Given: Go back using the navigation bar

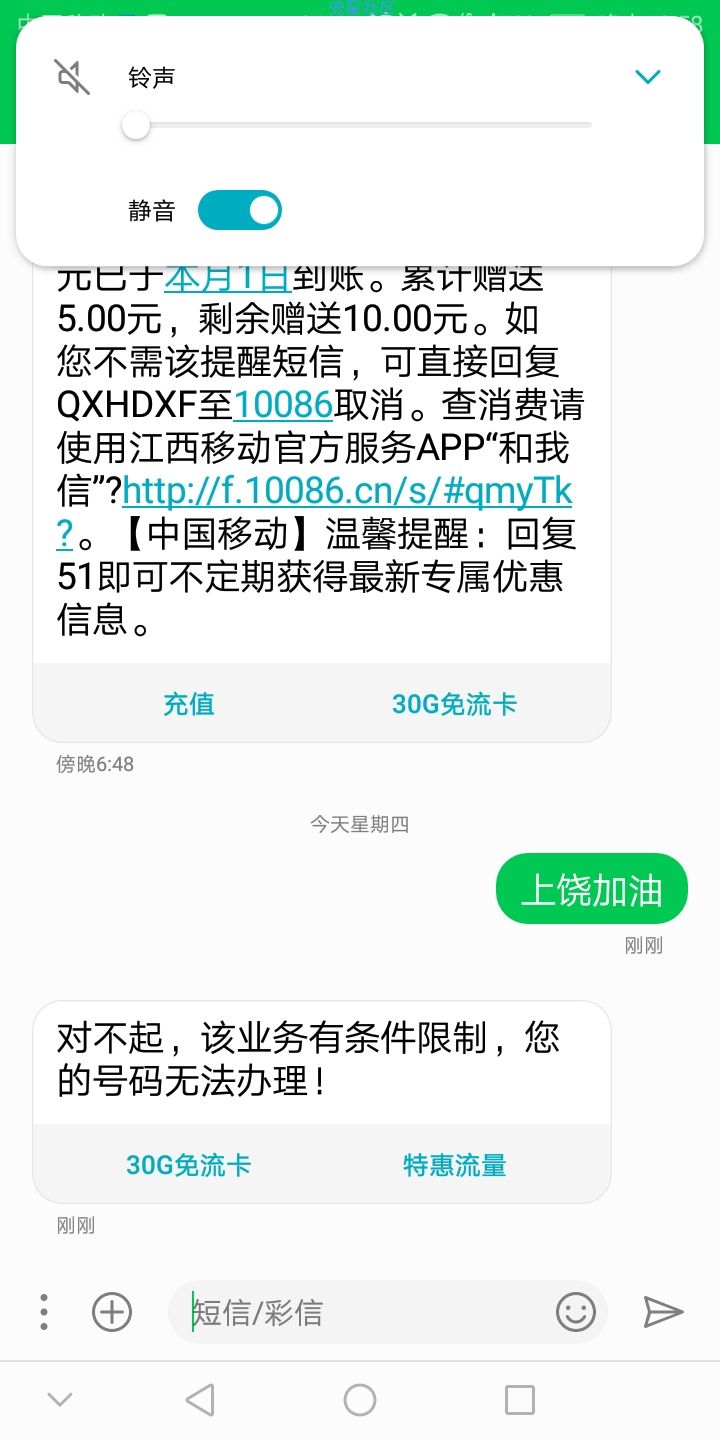Looking at the screenshot, I should tap(200, 1400).
